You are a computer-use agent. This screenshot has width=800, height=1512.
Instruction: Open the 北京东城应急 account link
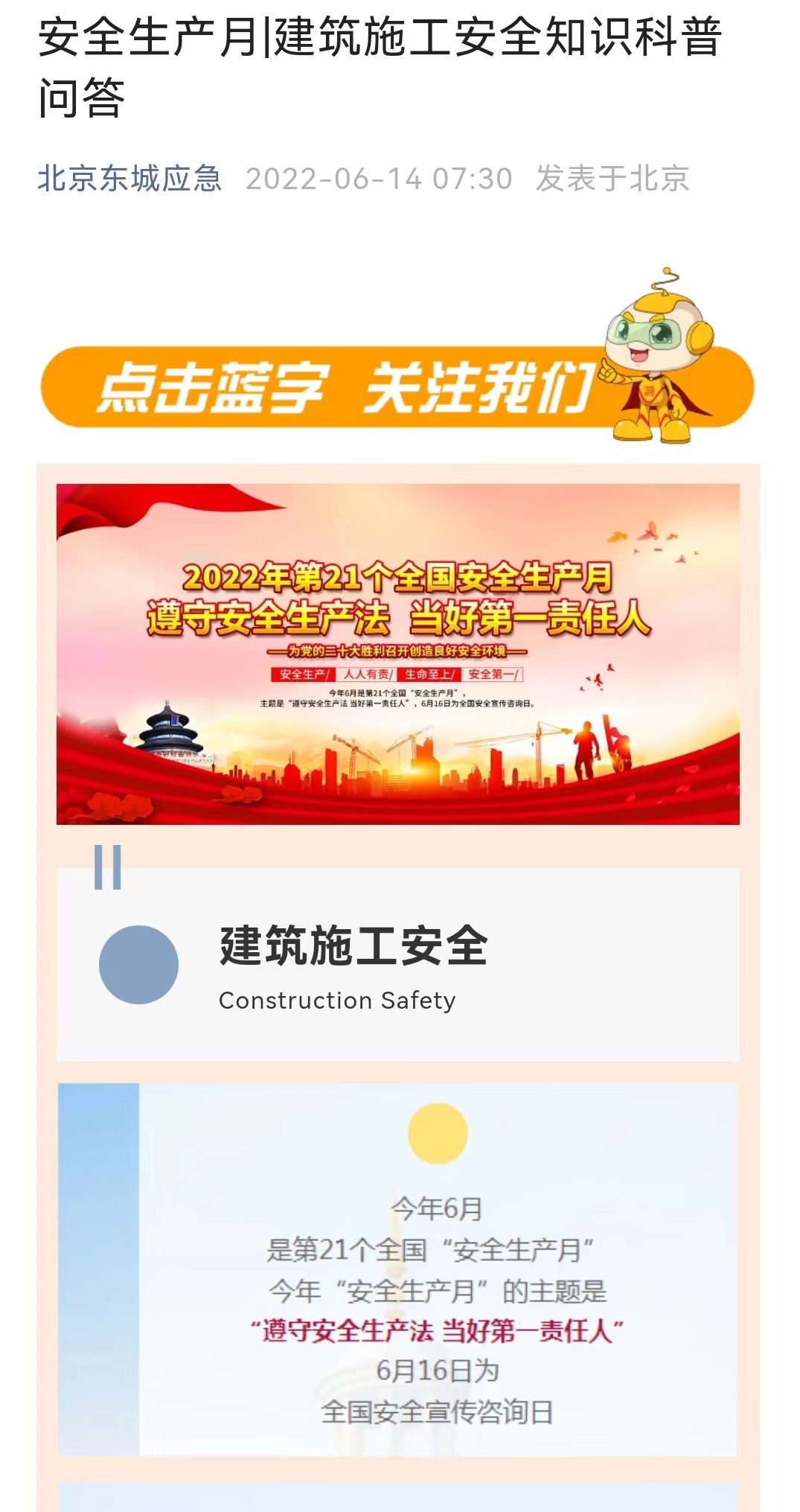tap(129, 179)
